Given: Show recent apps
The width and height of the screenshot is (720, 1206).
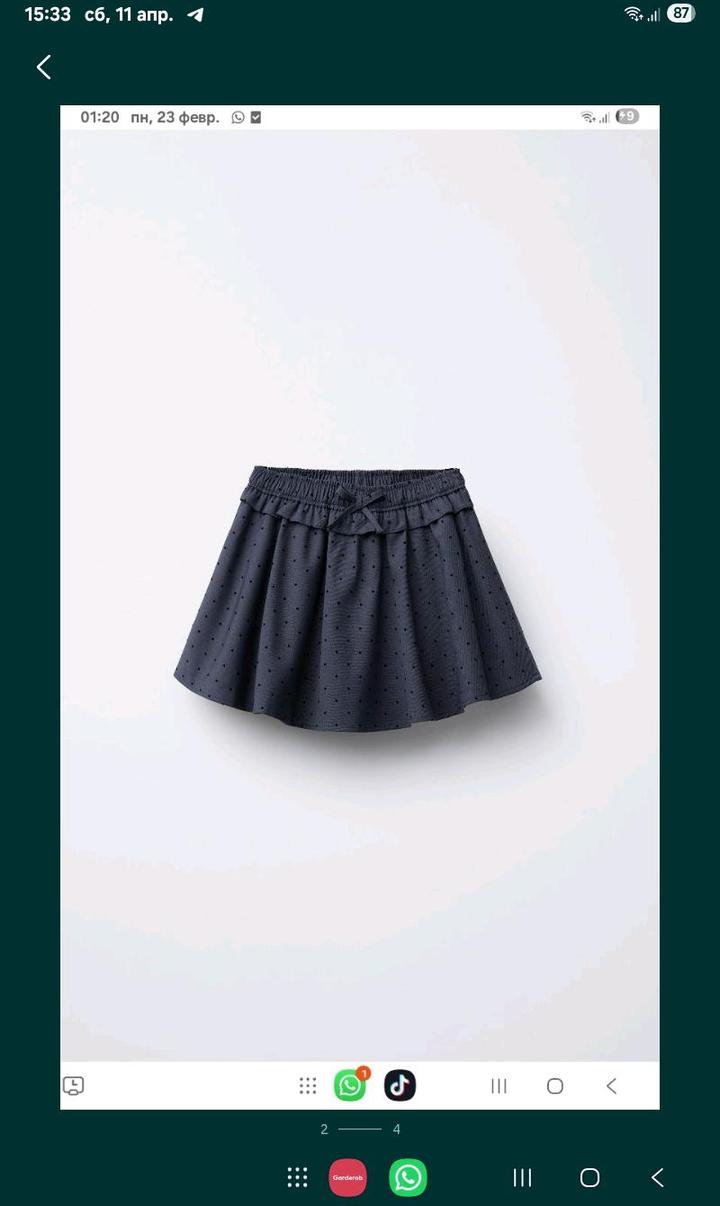Looking at the screenshot, I should pyautogui.click(x=522, y=1177).
